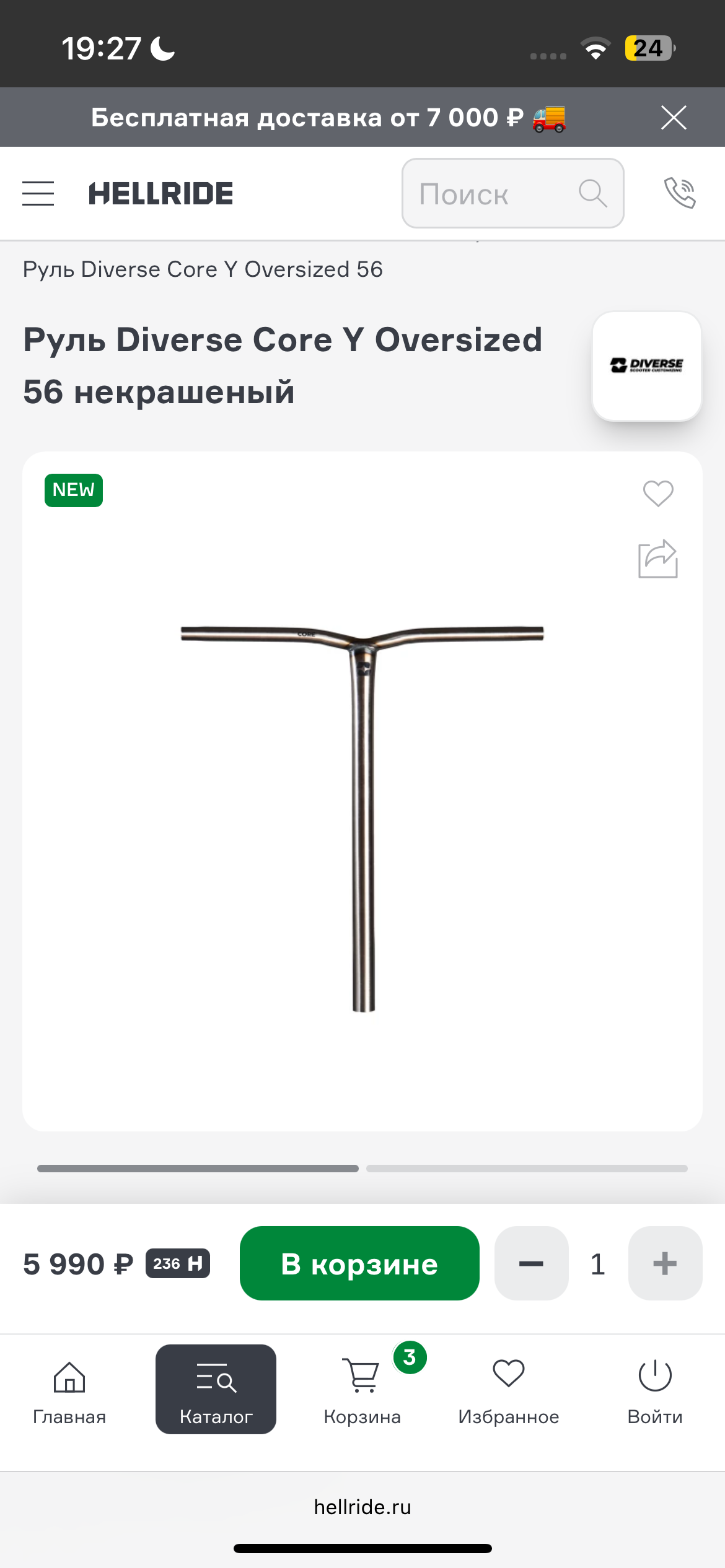Open the hamburger menu

[x=38, y=193]
